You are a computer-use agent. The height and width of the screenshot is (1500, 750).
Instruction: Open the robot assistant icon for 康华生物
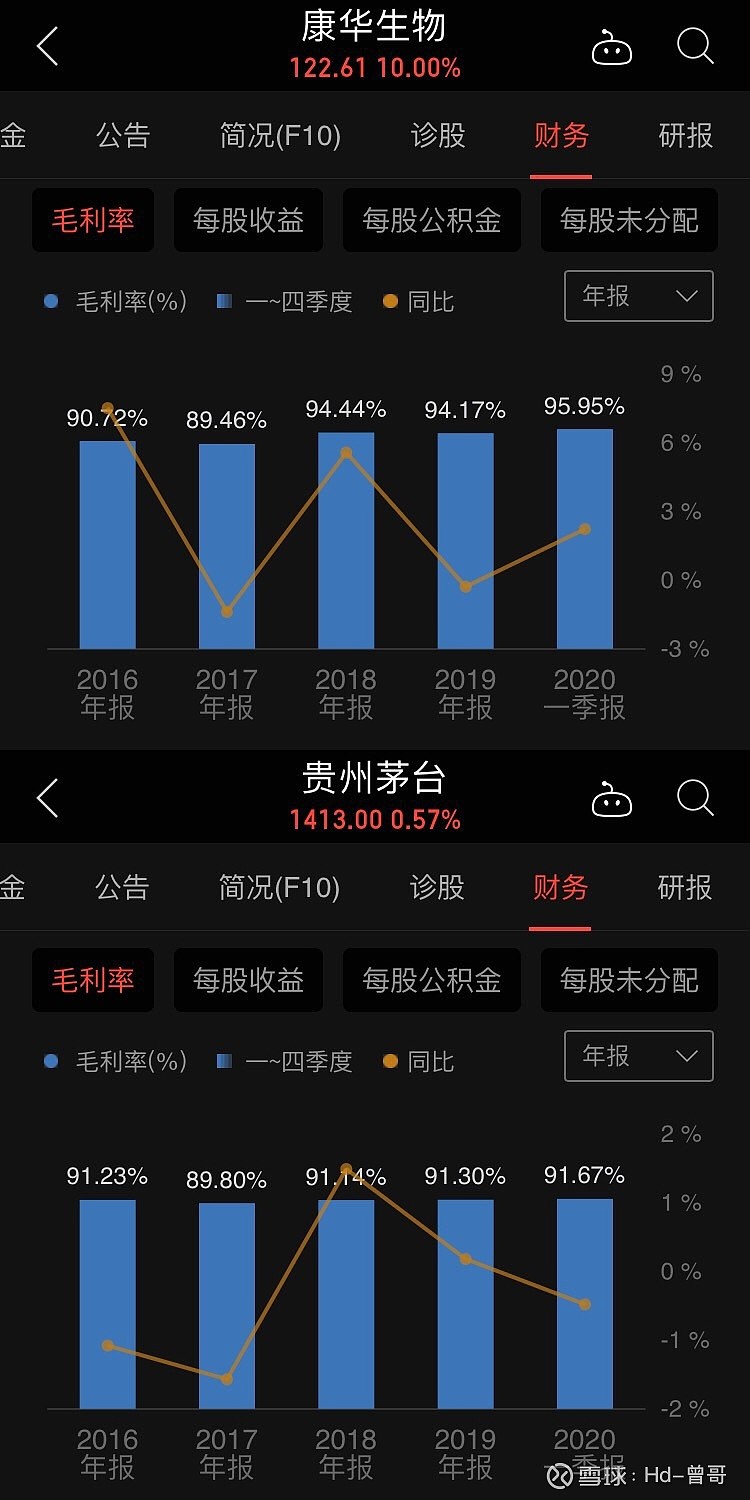tap(612, 46)
